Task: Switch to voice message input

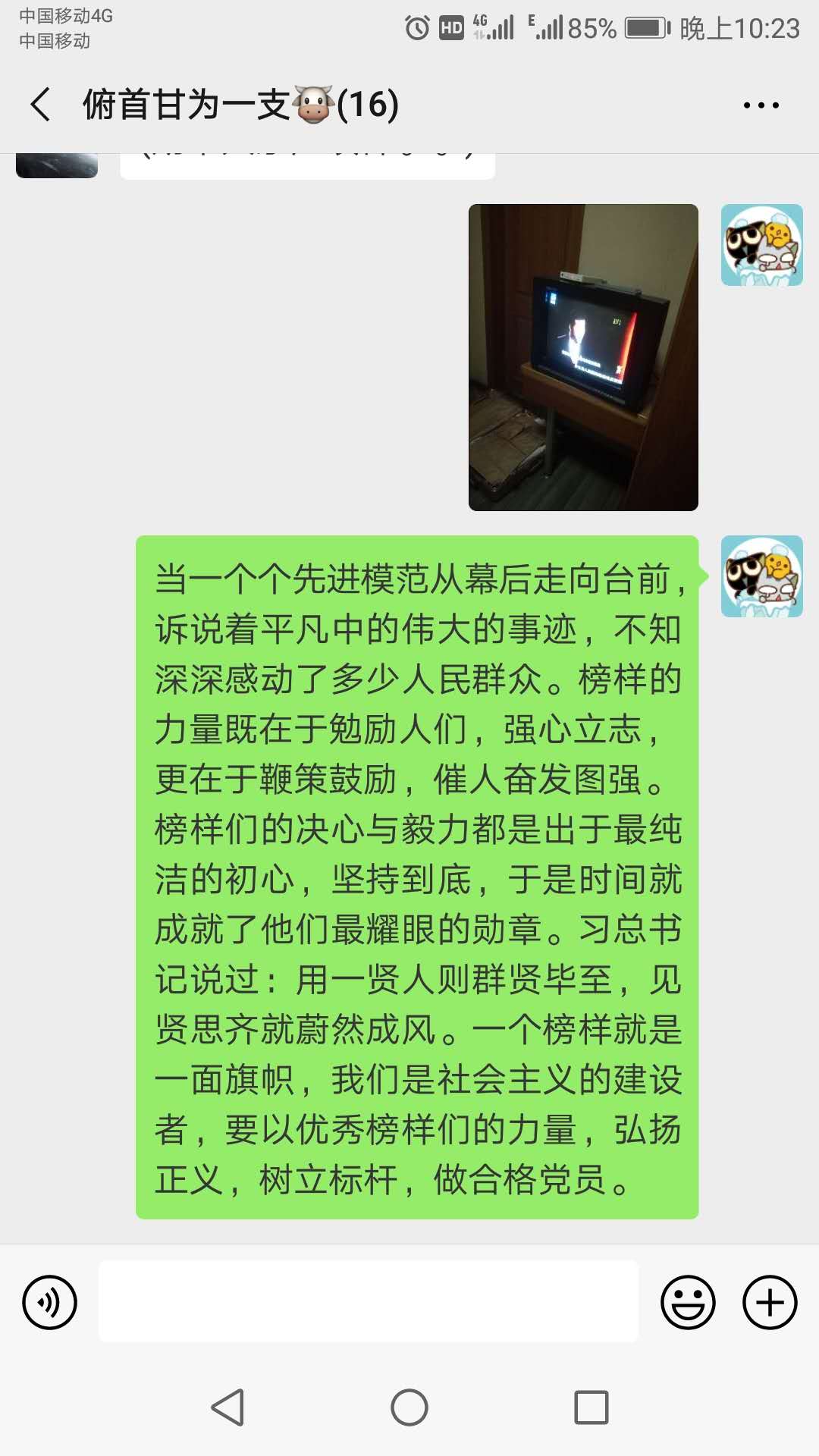Action: pos(50,1302)
